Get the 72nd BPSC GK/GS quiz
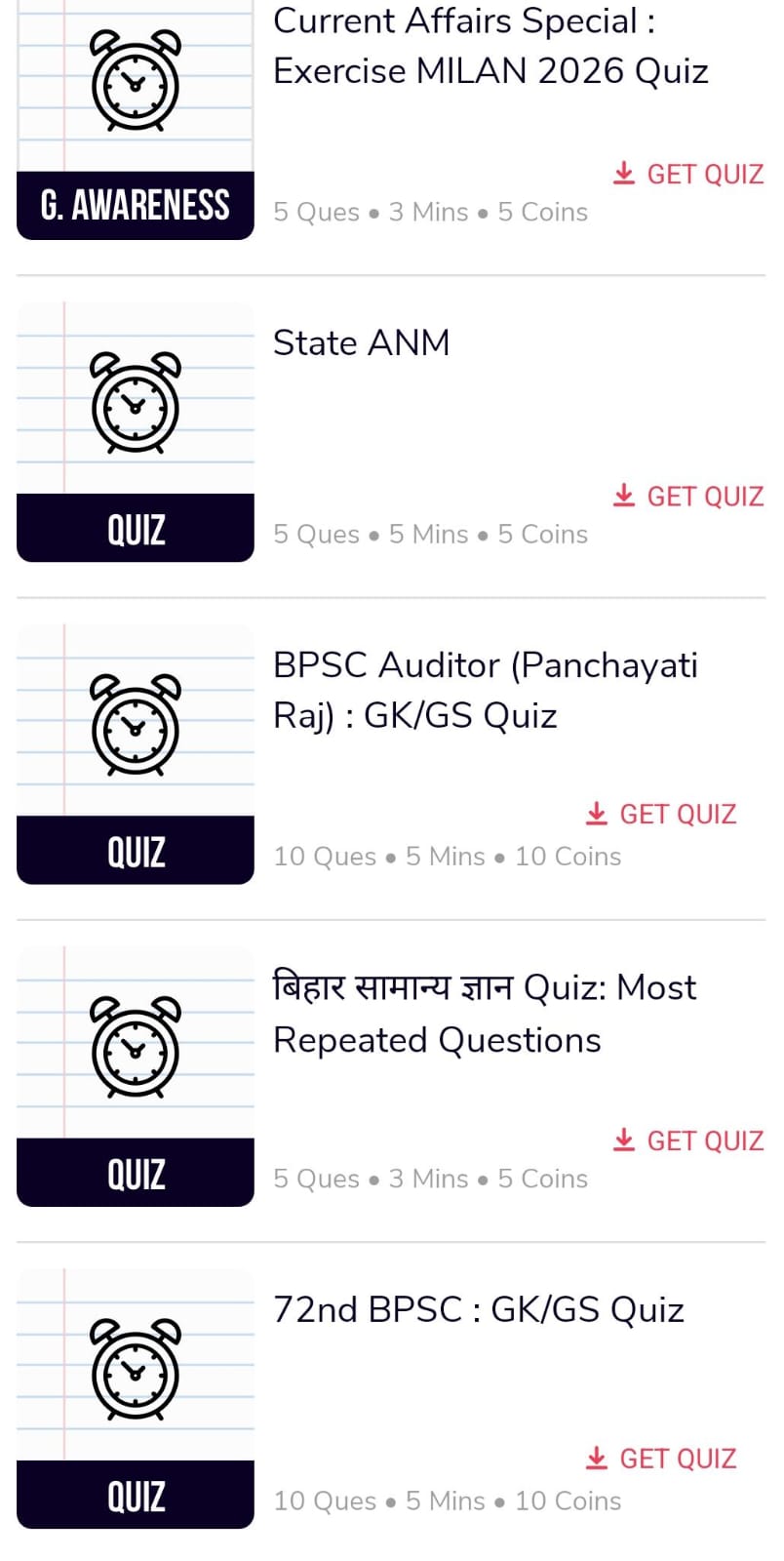The image size is (784, 1561). [661, 1459]
